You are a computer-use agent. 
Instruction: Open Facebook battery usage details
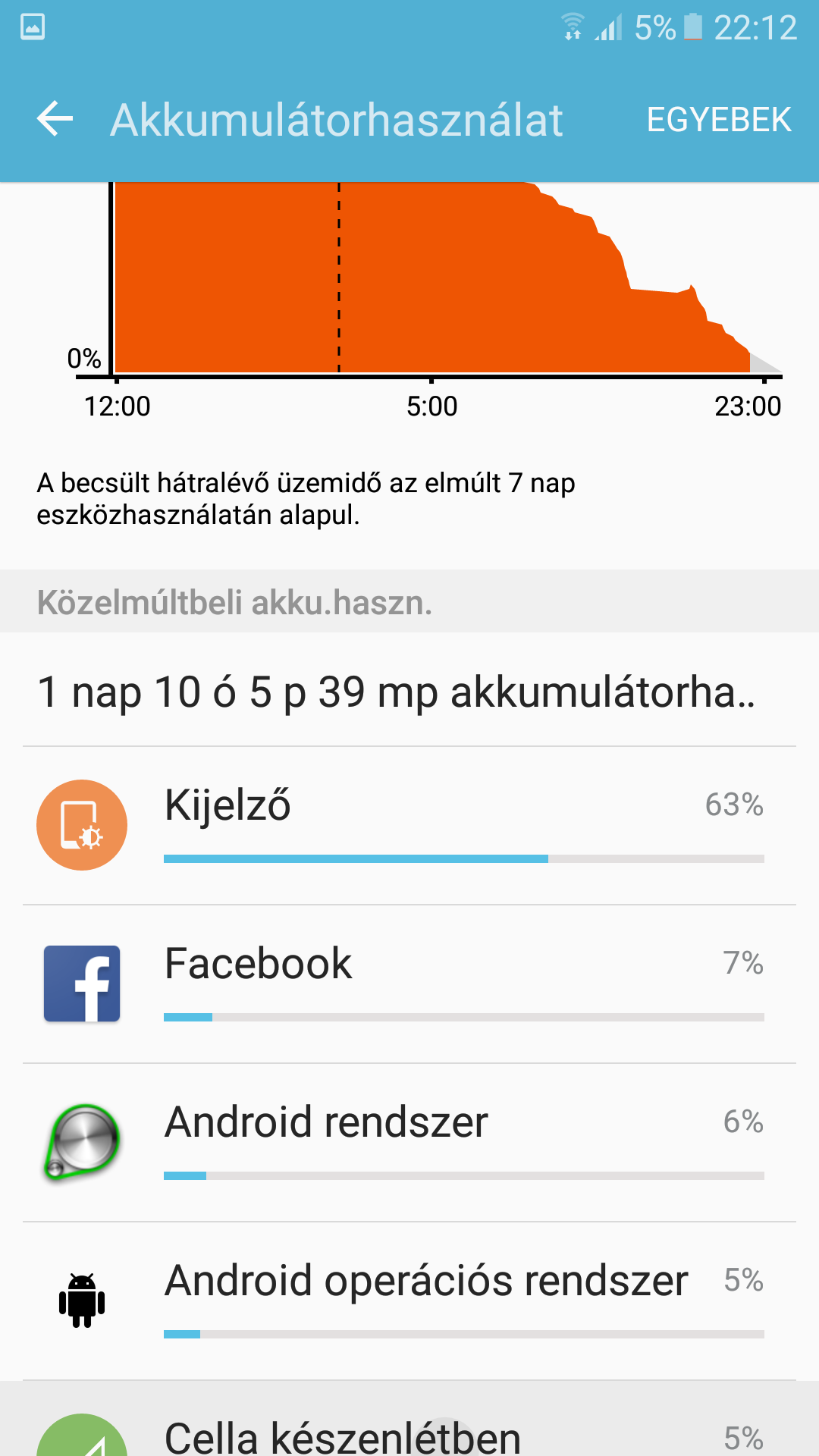pyautogui.click(x=409, y=984)
